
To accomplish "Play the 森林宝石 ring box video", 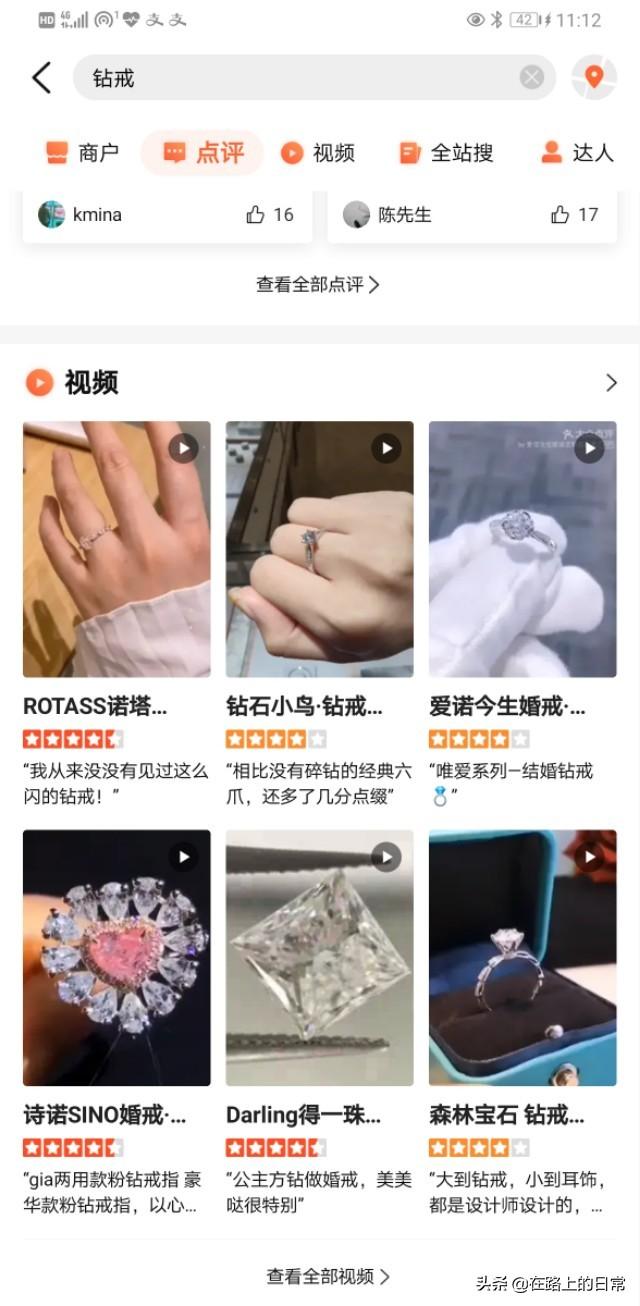I will click(x=522, y=957).
